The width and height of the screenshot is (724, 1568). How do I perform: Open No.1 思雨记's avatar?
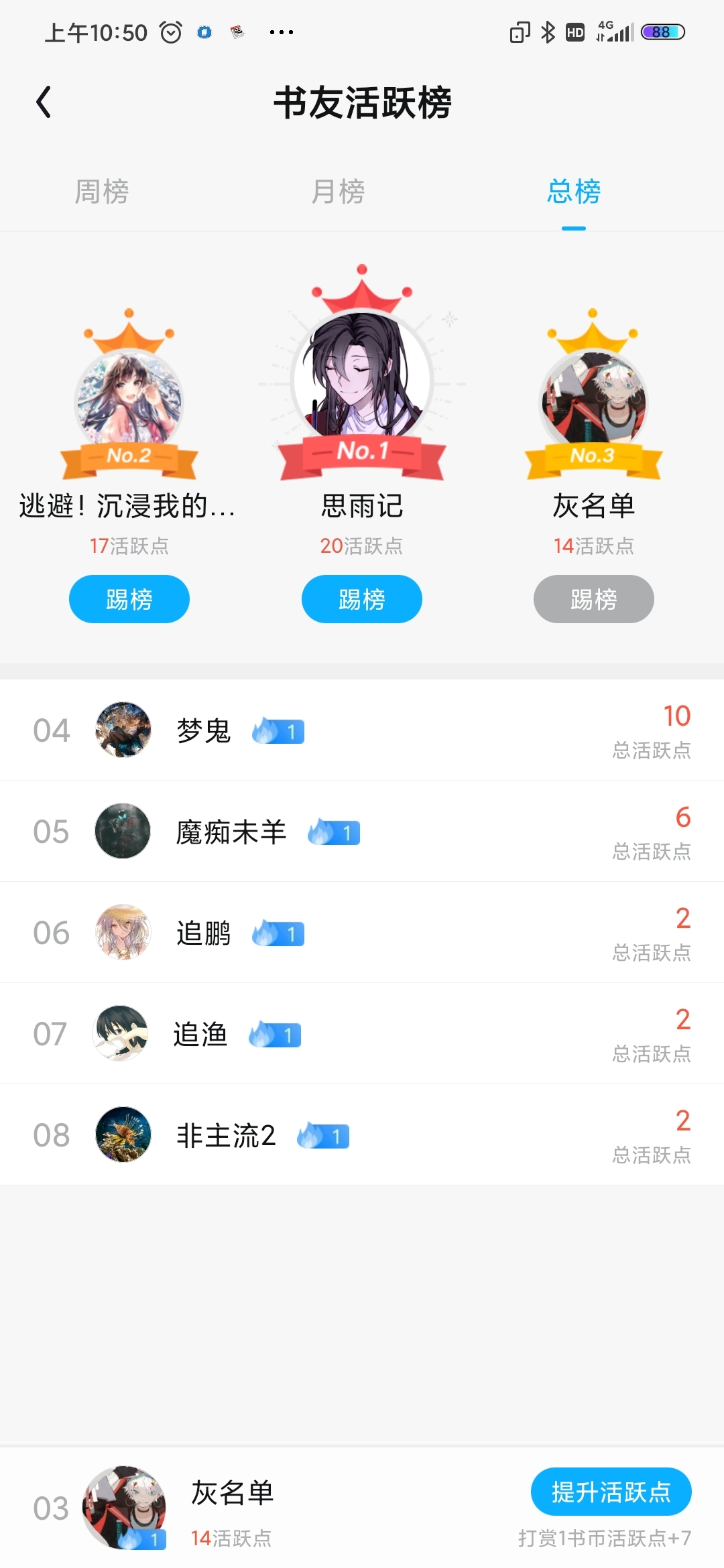362,379
